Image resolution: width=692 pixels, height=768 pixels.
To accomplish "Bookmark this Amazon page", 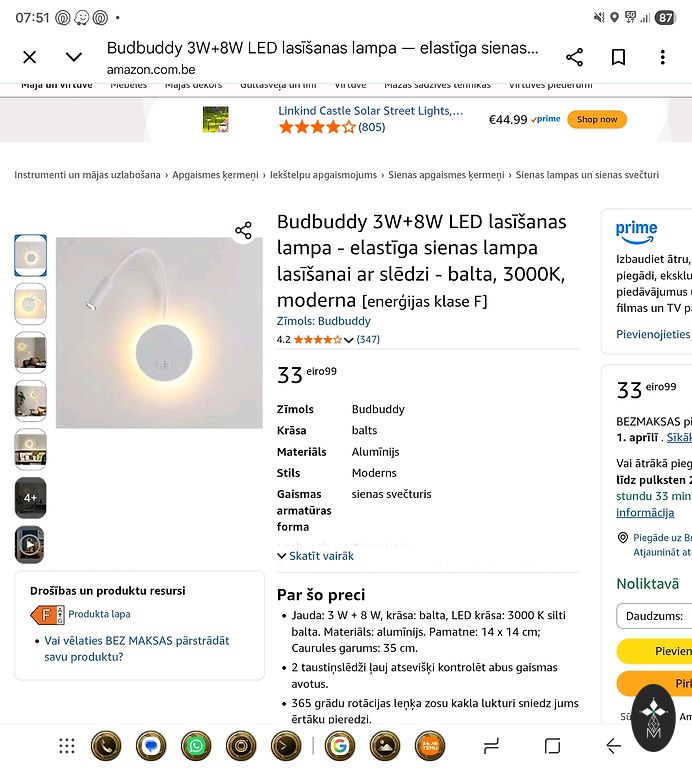I will (618, 58).
